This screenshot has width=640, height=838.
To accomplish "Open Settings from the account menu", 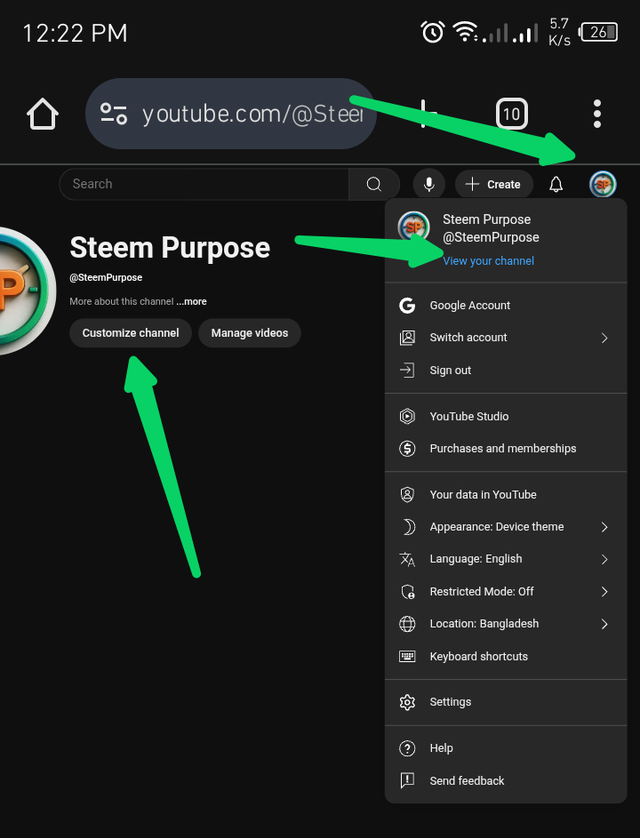I will [x=450, y=702].
